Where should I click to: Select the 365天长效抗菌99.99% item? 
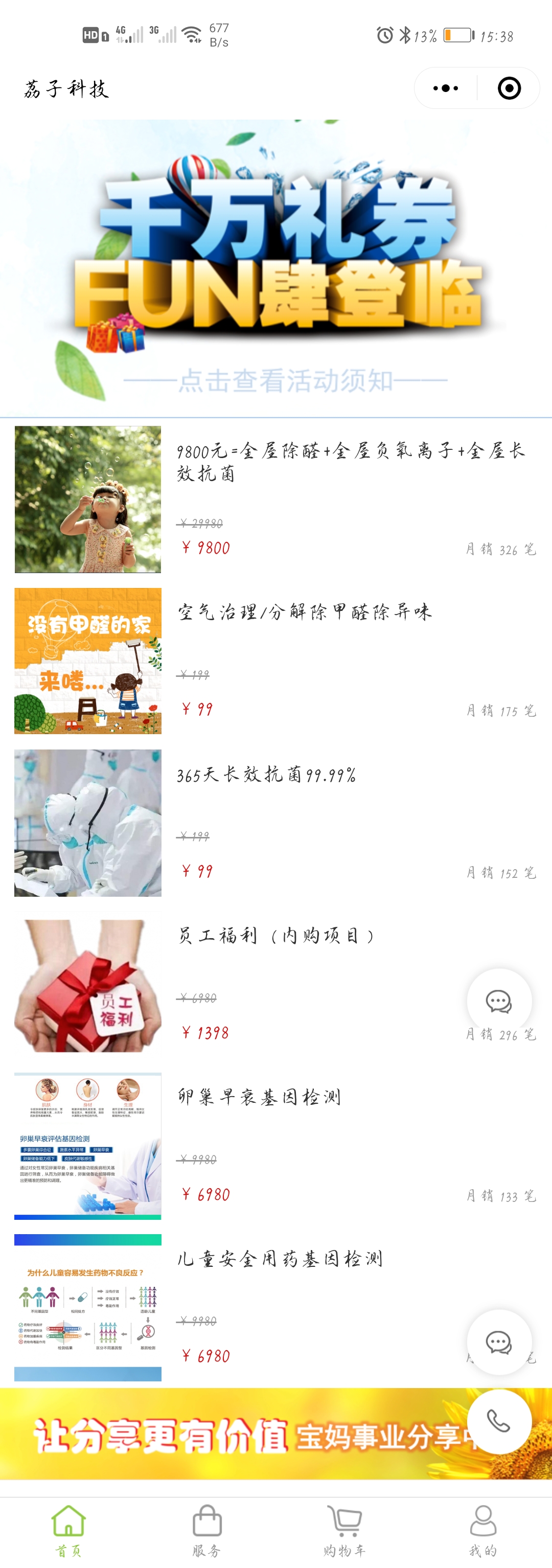pyautogui.click(x=266, y=774)
